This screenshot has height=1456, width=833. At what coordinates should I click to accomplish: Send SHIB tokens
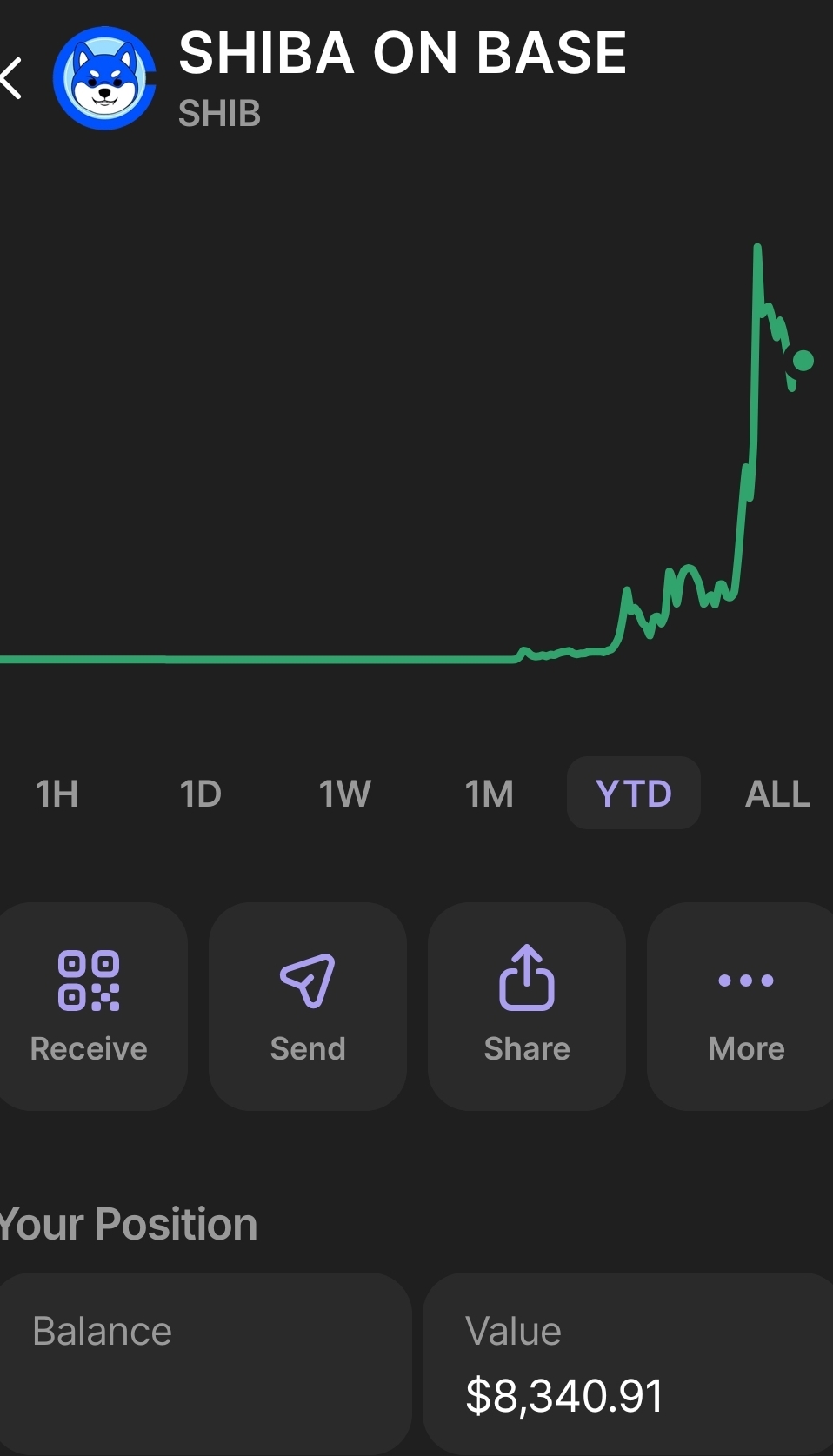[x=308, y=1006]
